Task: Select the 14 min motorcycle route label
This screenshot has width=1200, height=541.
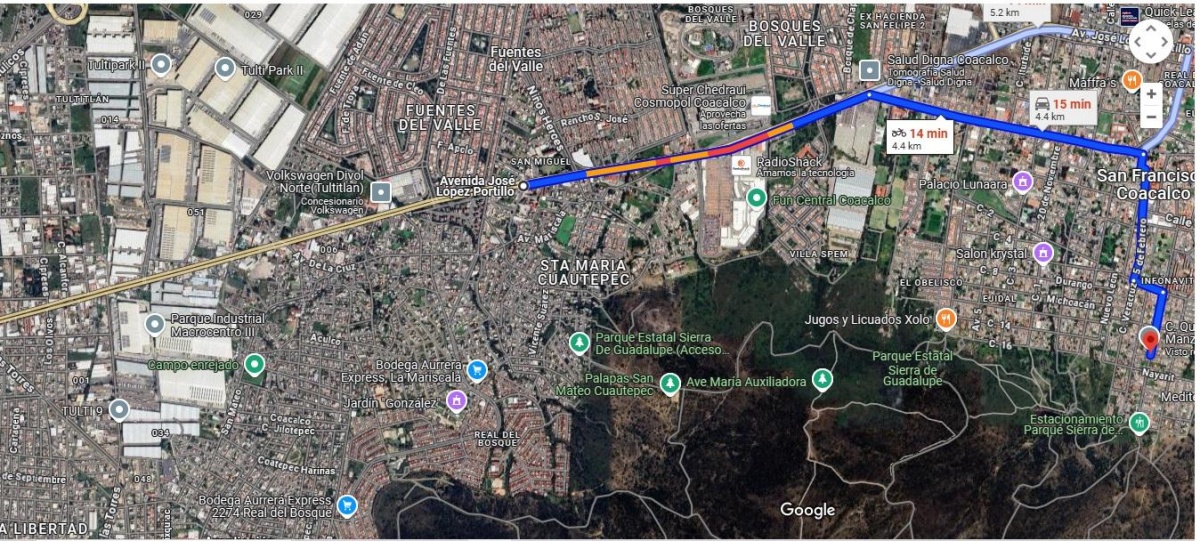Action: click(x=918, y=137)
